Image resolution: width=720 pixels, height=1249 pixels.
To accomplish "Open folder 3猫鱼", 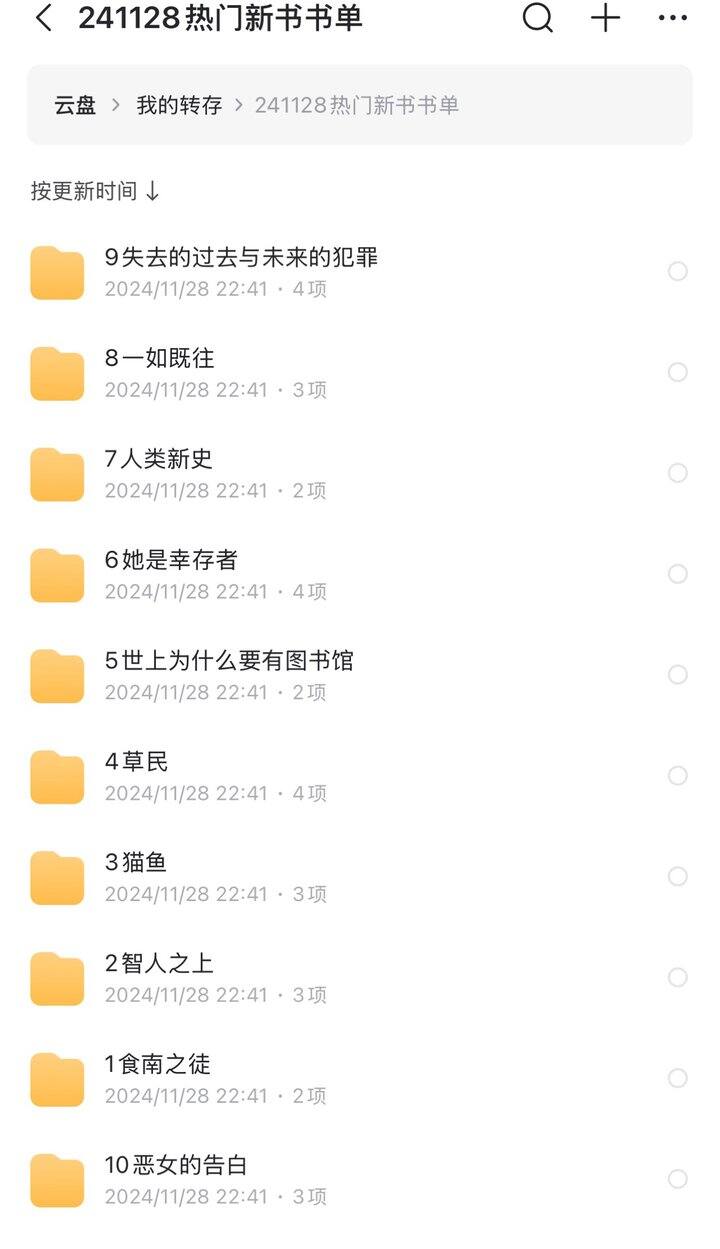I will (x=360, y=877).
